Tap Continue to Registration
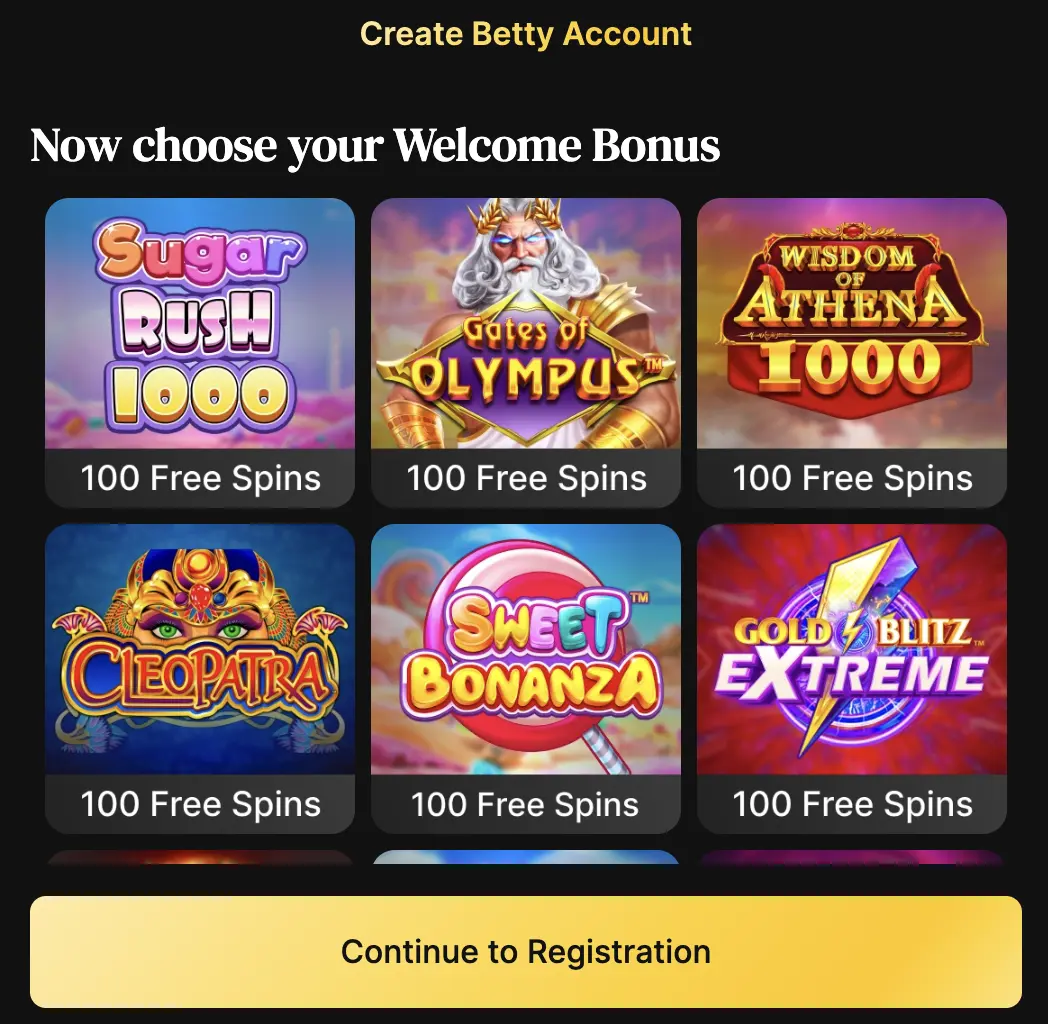The image size is (1048, 1024). pos(526,951)
